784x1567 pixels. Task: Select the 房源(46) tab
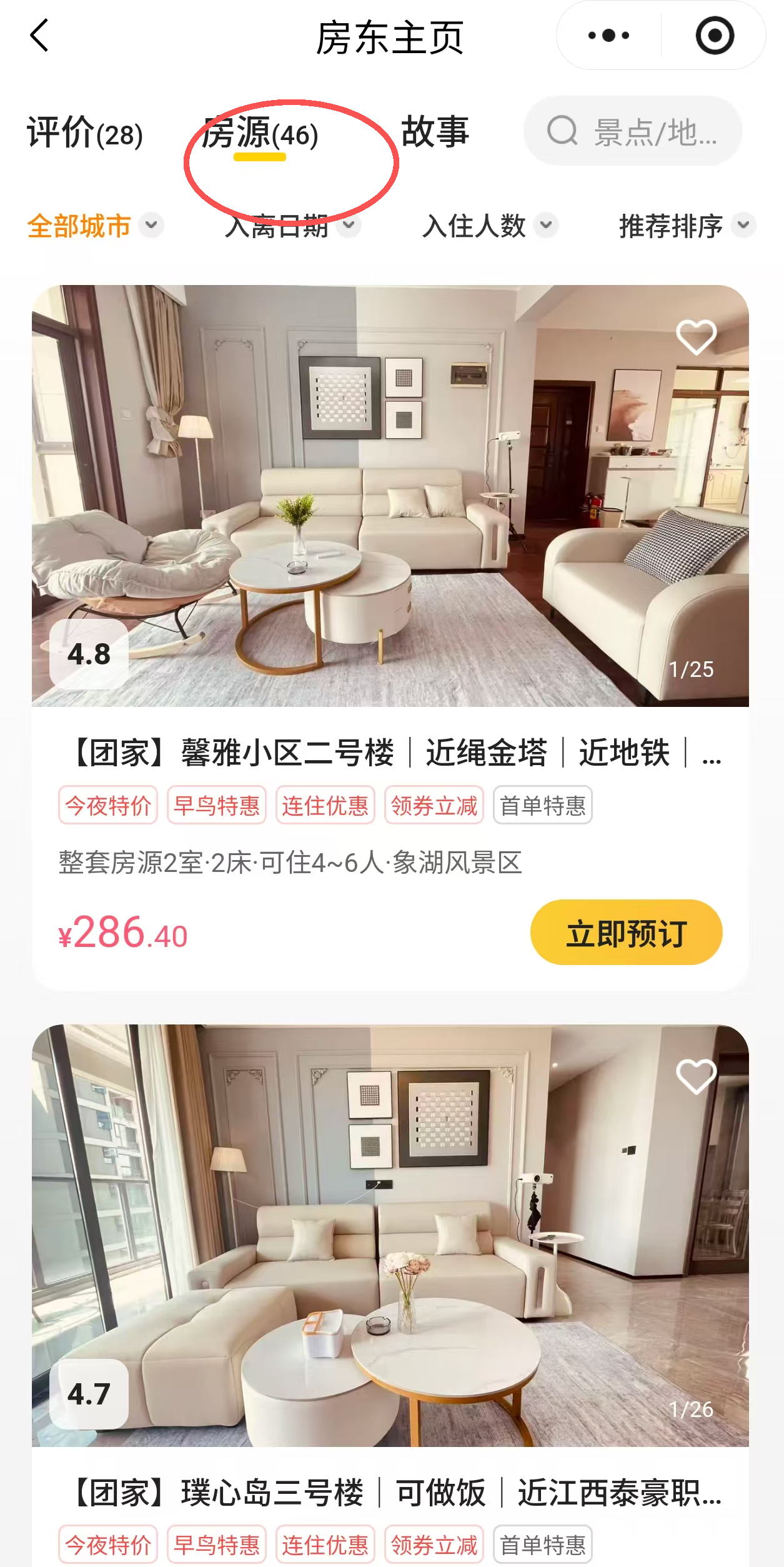point(260,134)
